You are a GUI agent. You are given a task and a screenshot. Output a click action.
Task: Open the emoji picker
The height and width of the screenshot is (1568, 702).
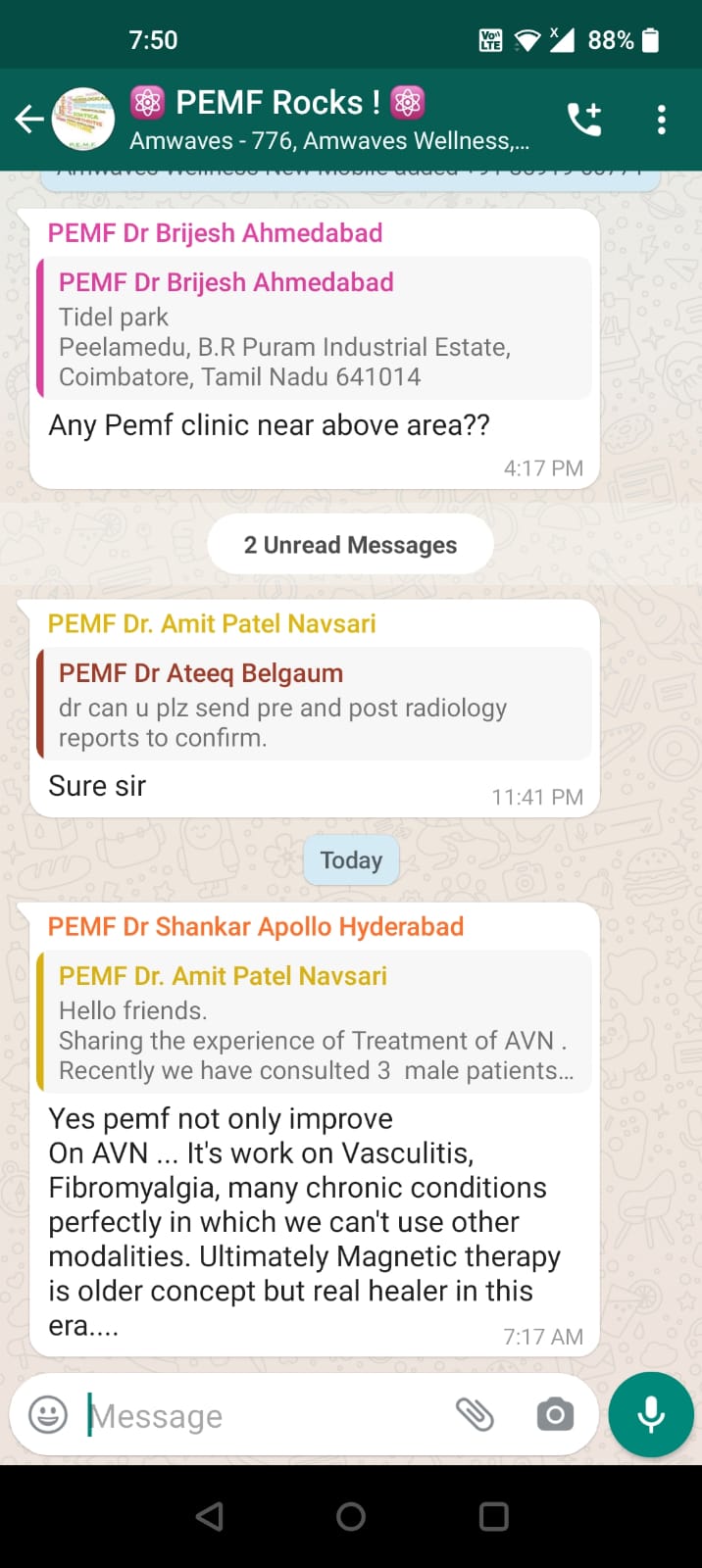click(48, 1415)
